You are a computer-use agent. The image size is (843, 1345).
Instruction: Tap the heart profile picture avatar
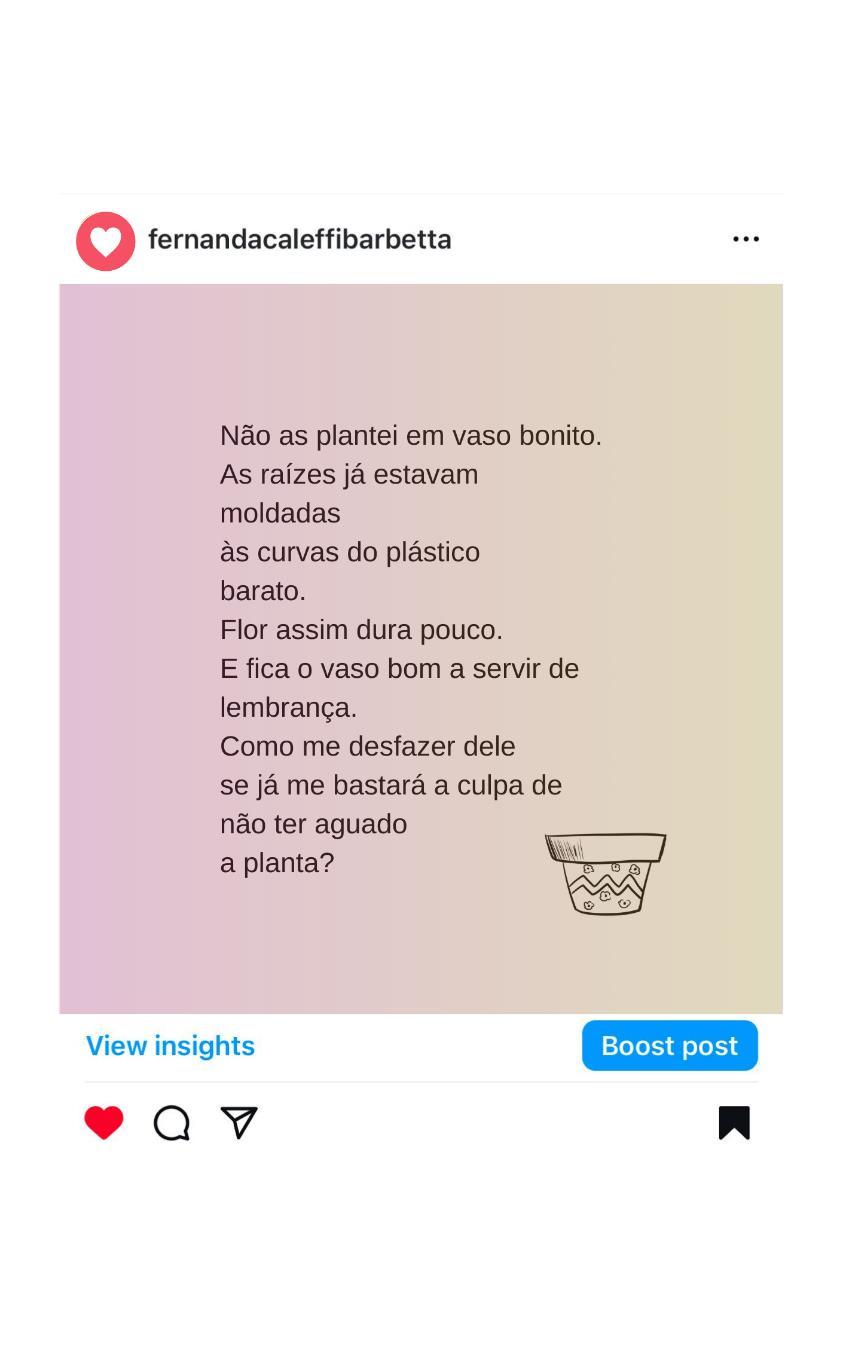106,241
